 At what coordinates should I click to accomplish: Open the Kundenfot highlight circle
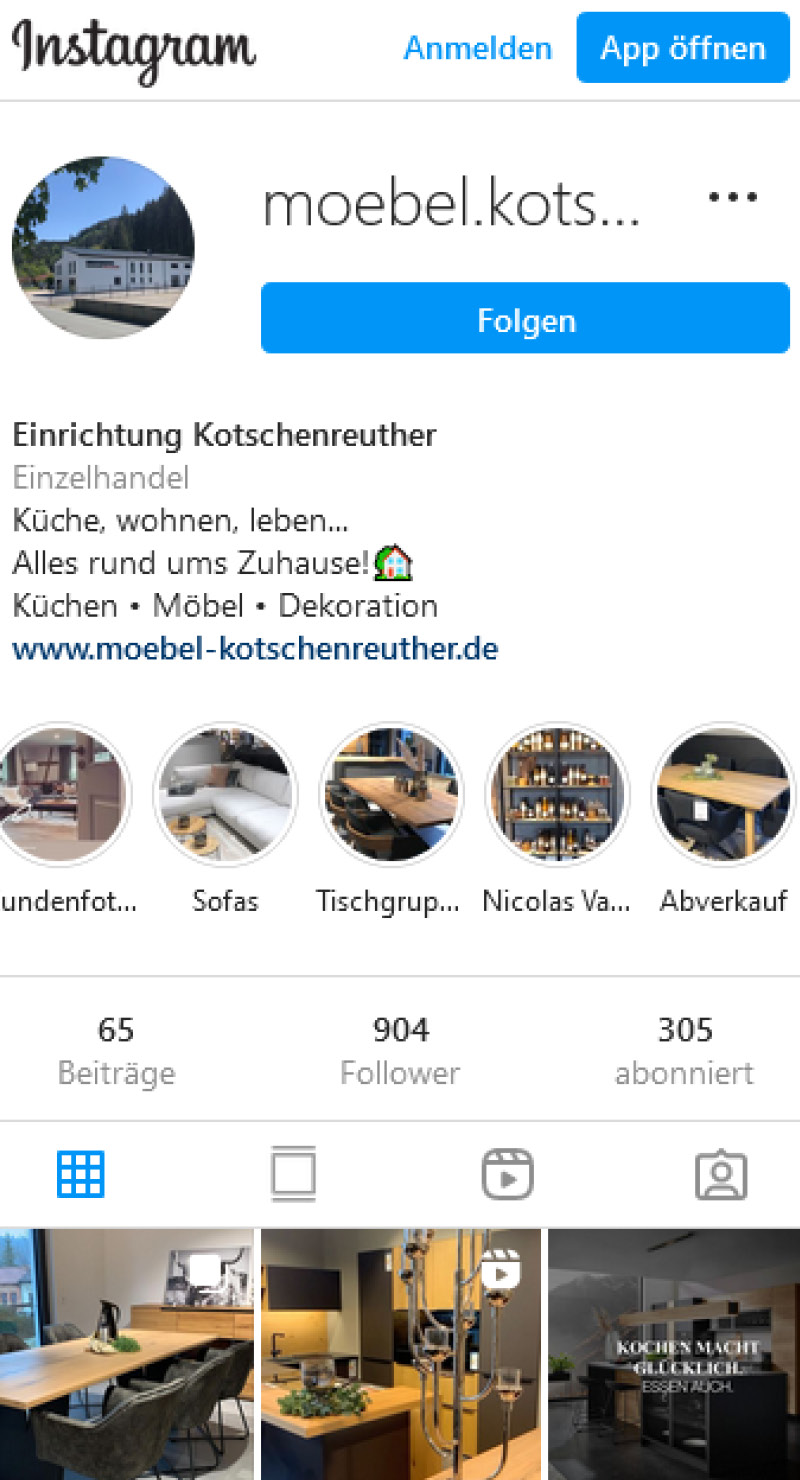coord(60,794)
